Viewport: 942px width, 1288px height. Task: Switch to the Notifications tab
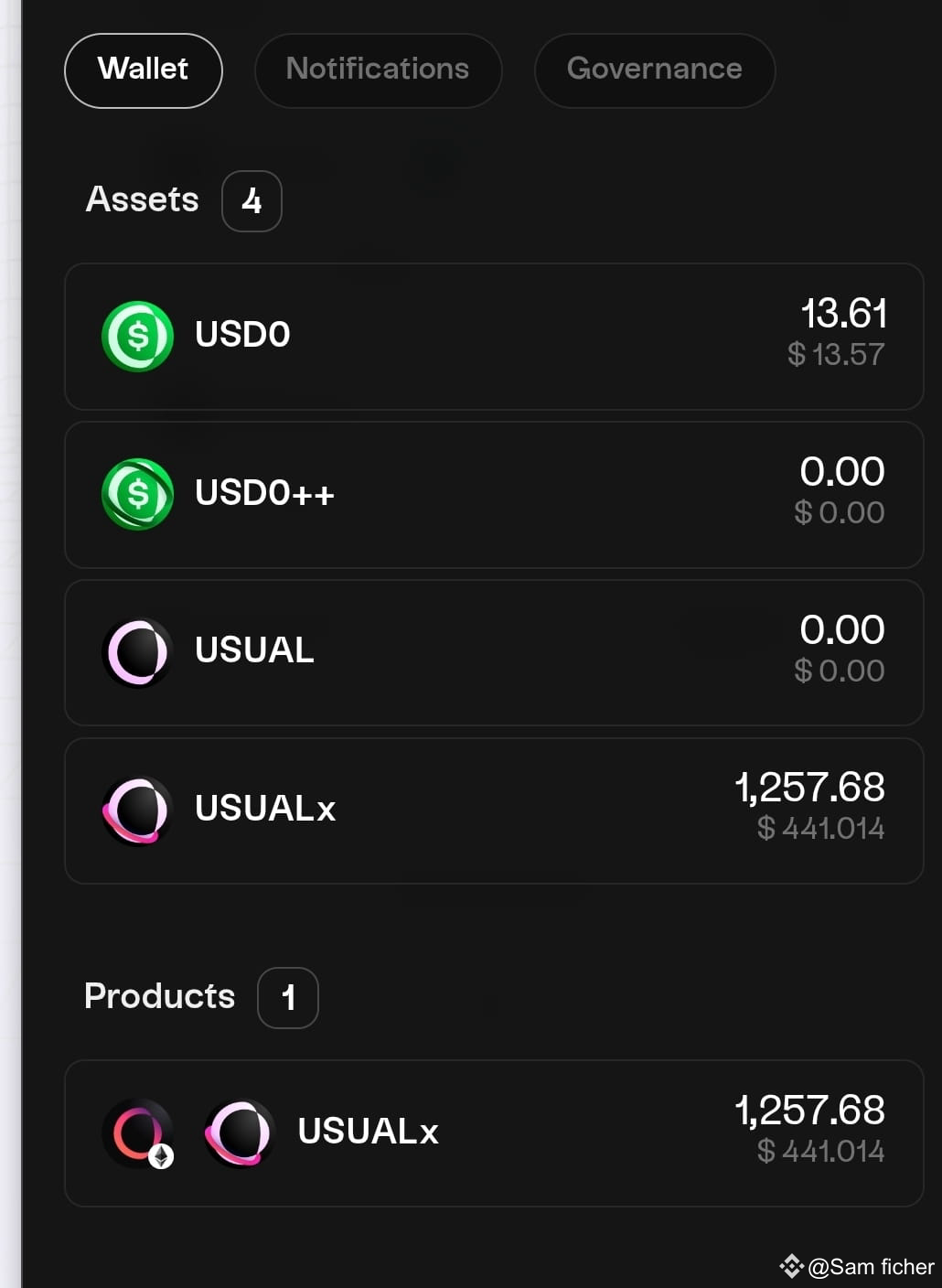[x=378, y=70]
